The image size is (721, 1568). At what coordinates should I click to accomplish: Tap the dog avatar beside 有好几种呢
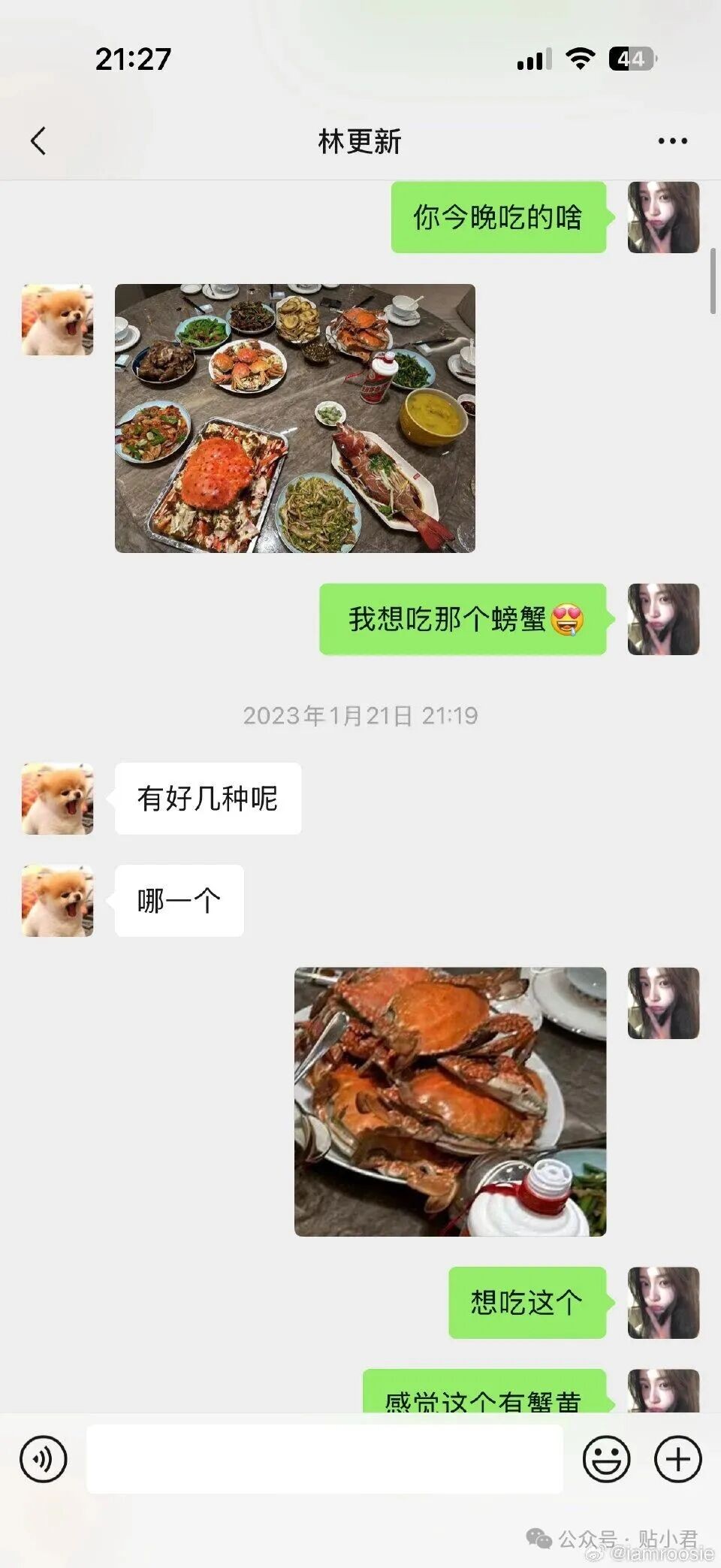pyautogui.click(x=56, y=799)
